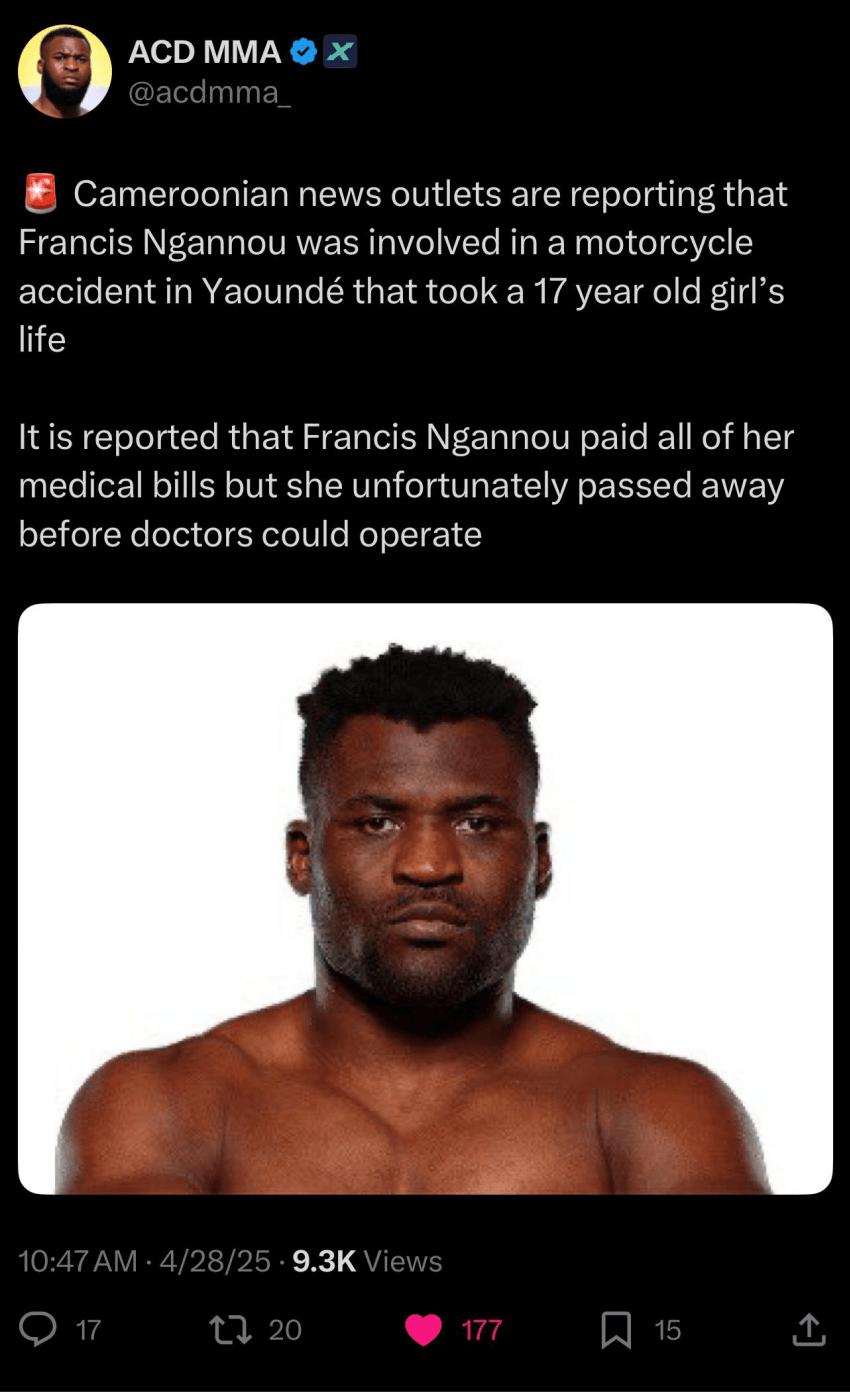The width and height of the screenshot is (850, 1392).
Task: Reply to this ACD MMA post
Action: point(40,1329)
